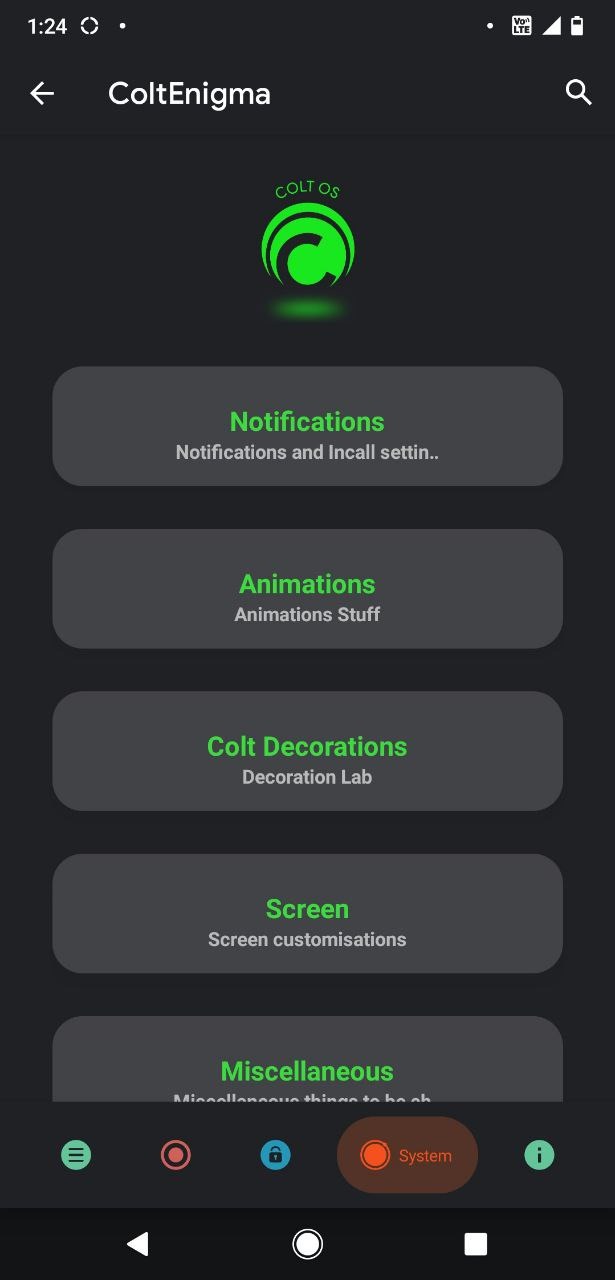
Task: Switch to the red circle tab
Action: click(175, 1155)
